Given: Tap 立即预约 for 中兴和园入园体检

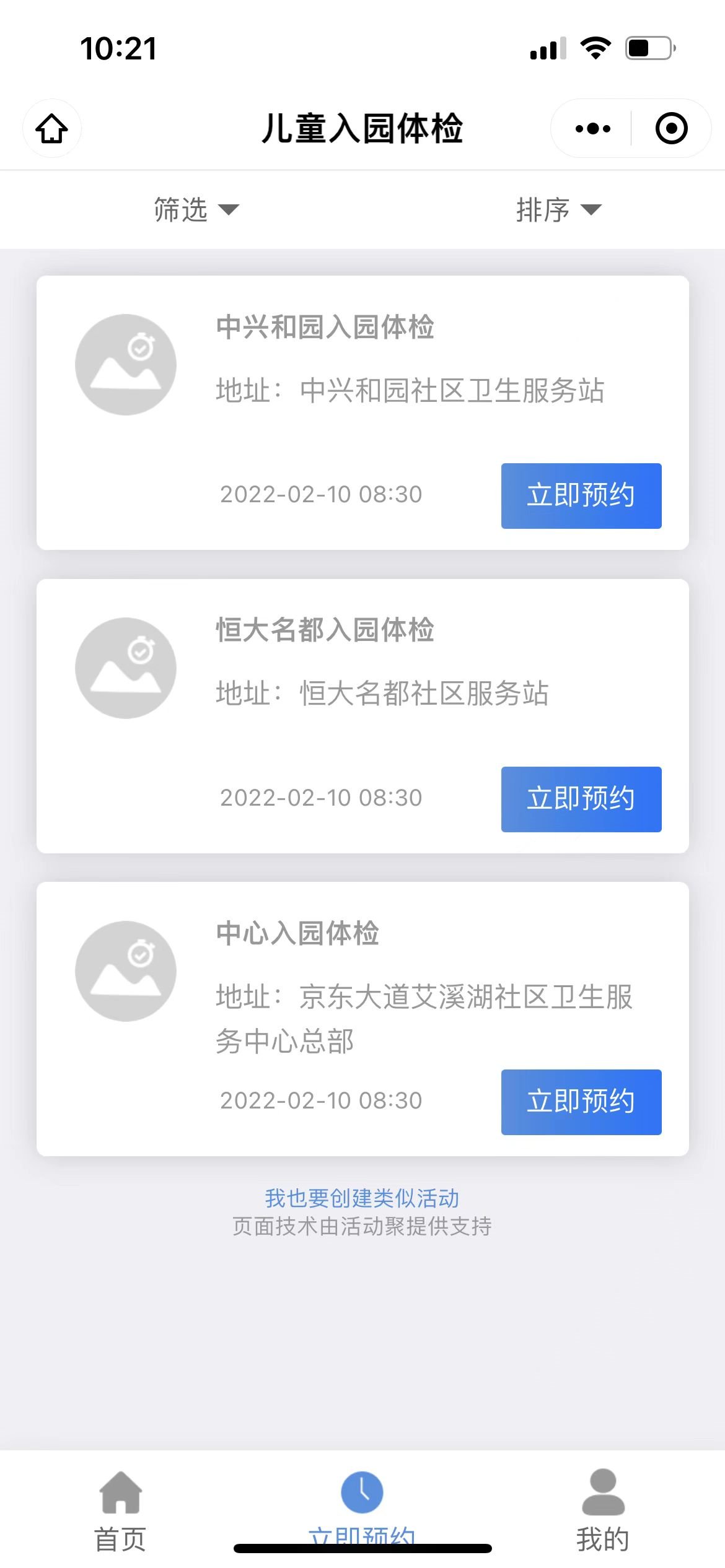Looking at the screenshot, I should [x=581, y=495].
